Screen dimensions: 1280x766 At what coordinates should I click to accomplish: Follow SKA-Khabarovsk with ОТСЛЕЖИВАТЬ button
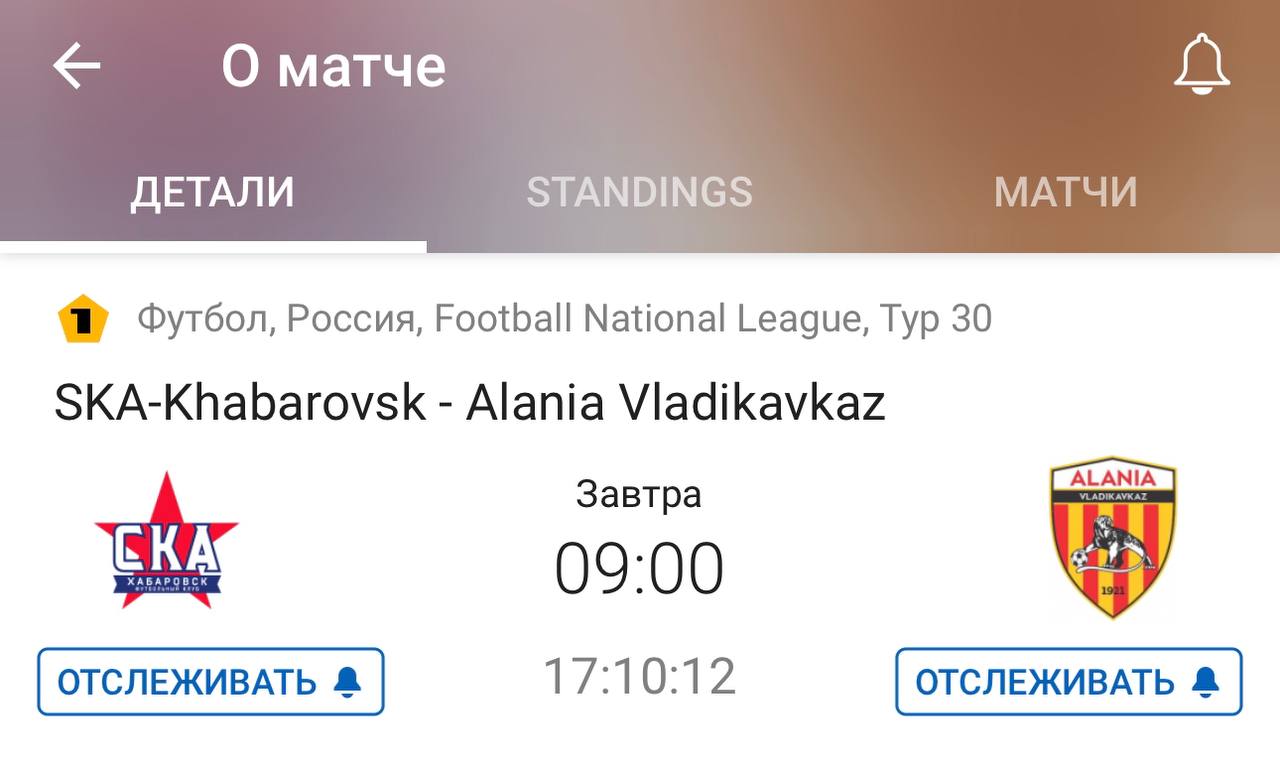211,682
